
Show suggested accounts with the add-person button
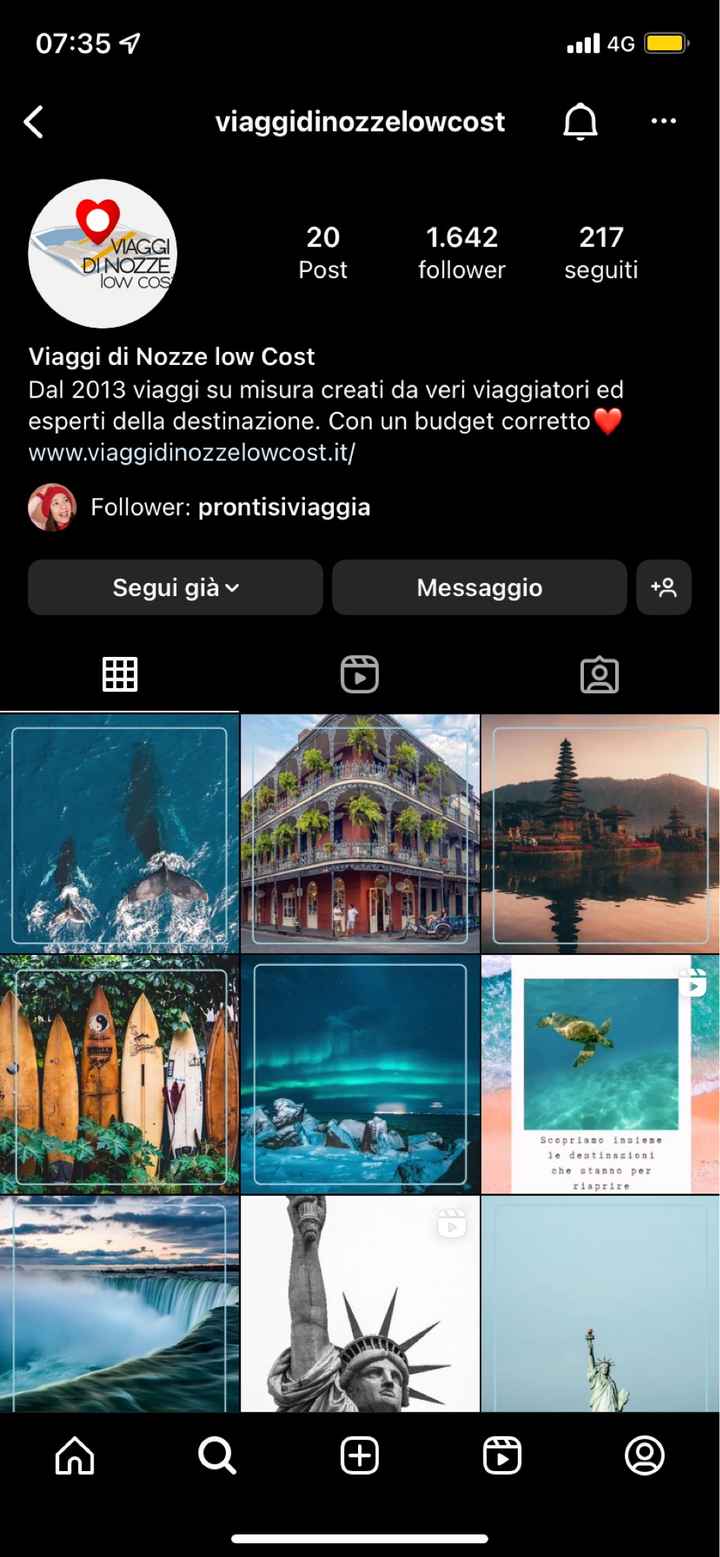(664, 587)
